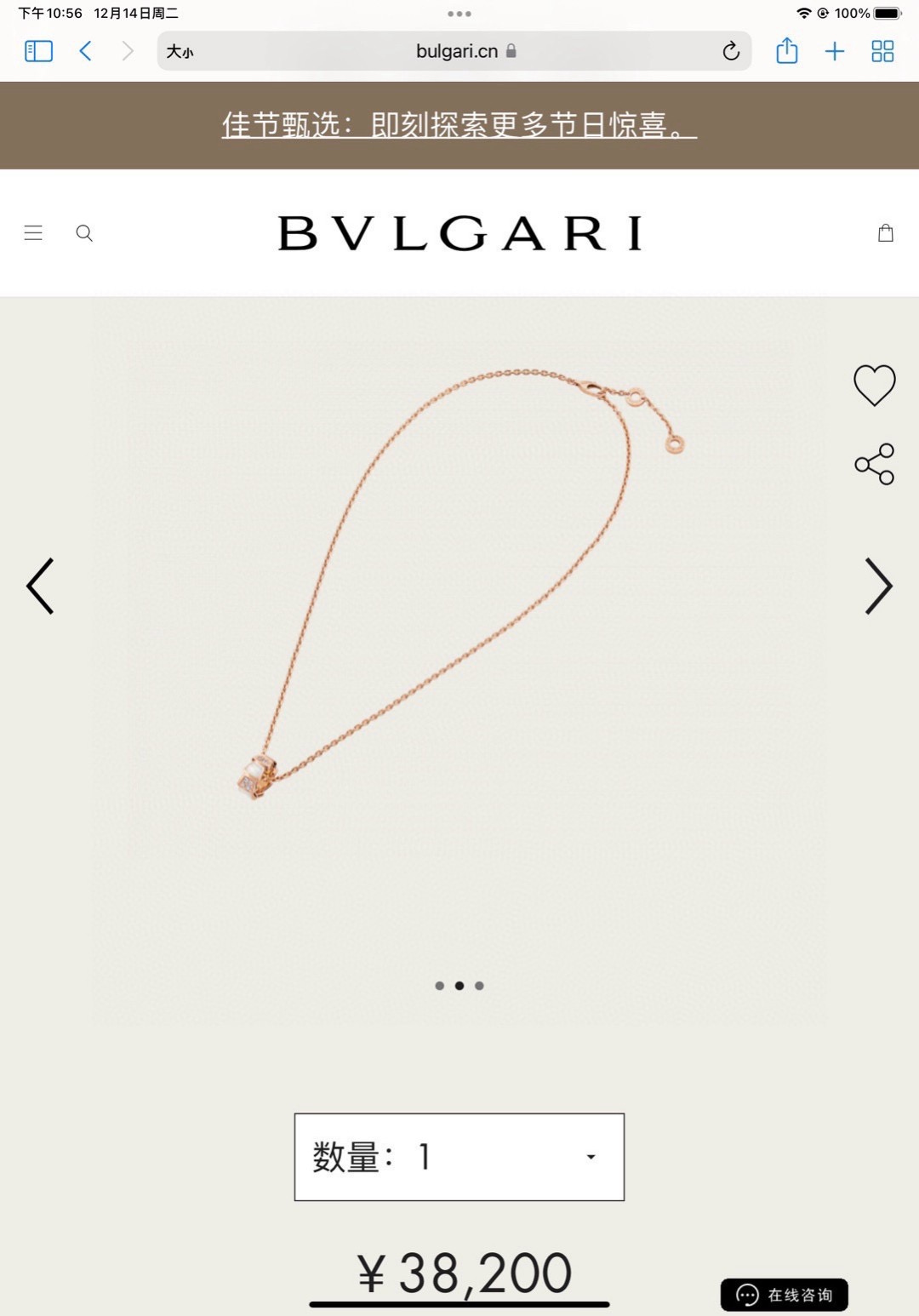Share this necklace product

click(874, 464)
